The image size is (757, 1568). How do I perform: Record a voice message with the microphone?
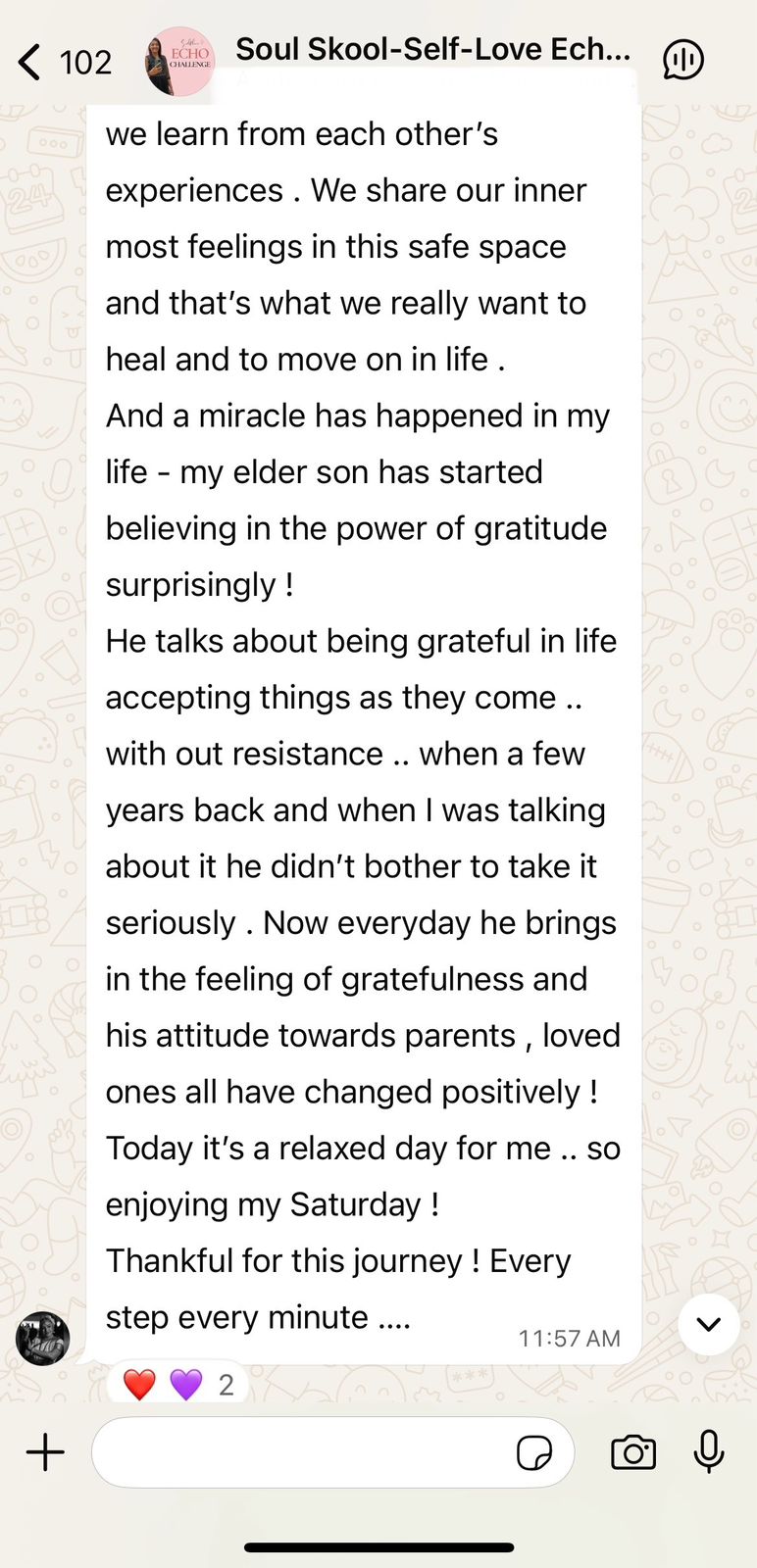[x=708, y=1452]
